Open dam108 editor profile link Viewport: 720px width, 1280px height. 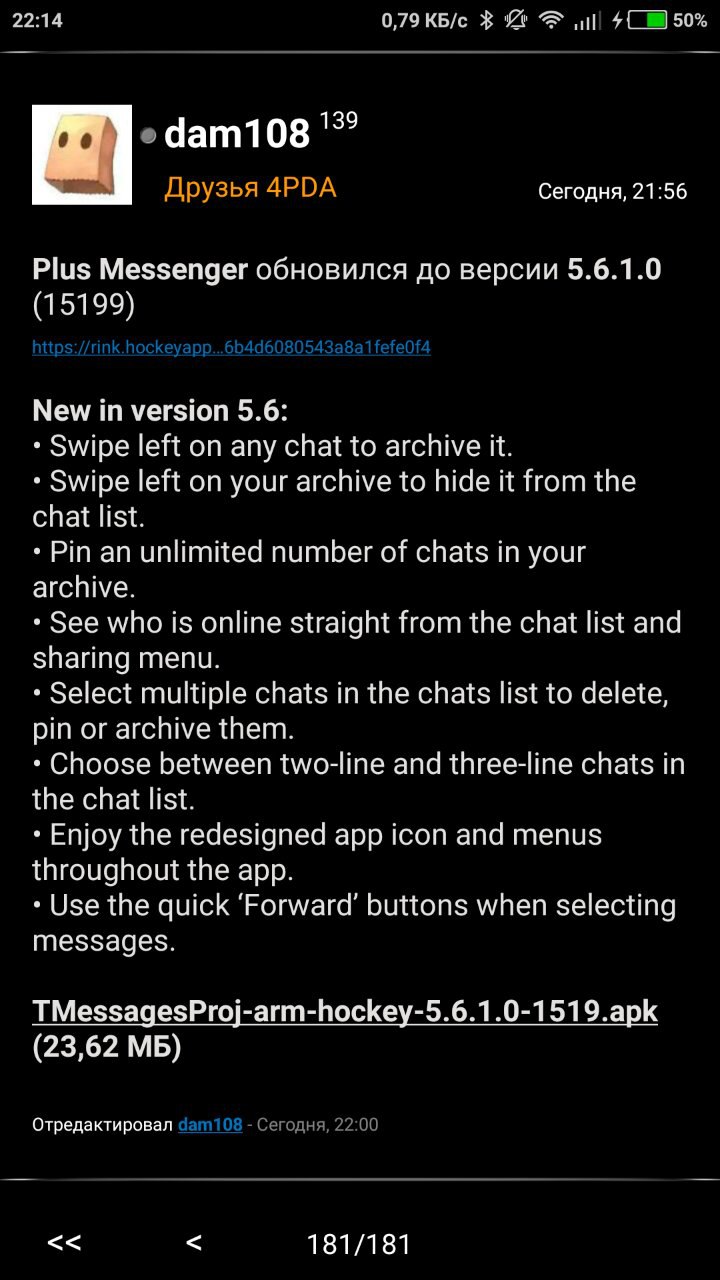[210, 1124]
